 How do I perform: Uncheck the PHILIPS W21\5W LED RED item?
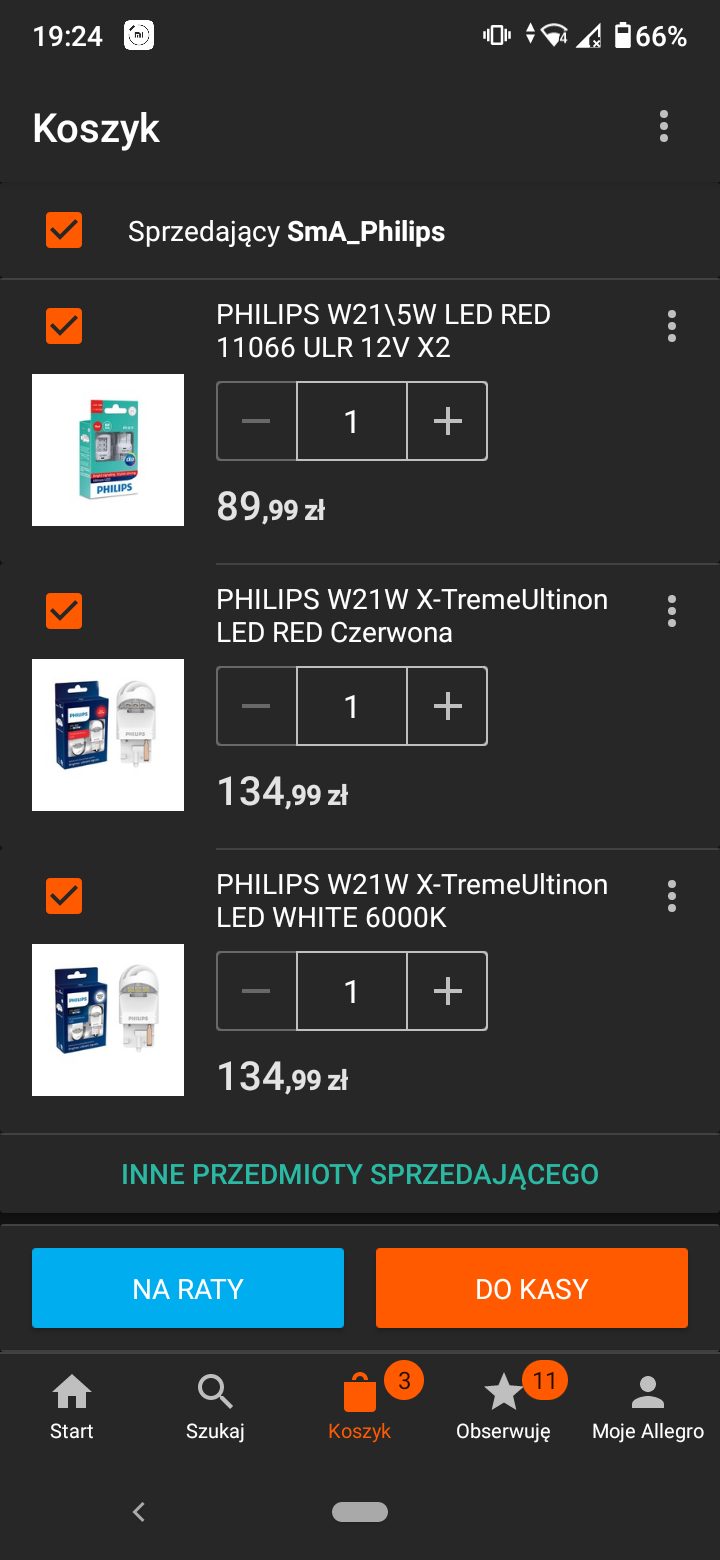(64, 326)
